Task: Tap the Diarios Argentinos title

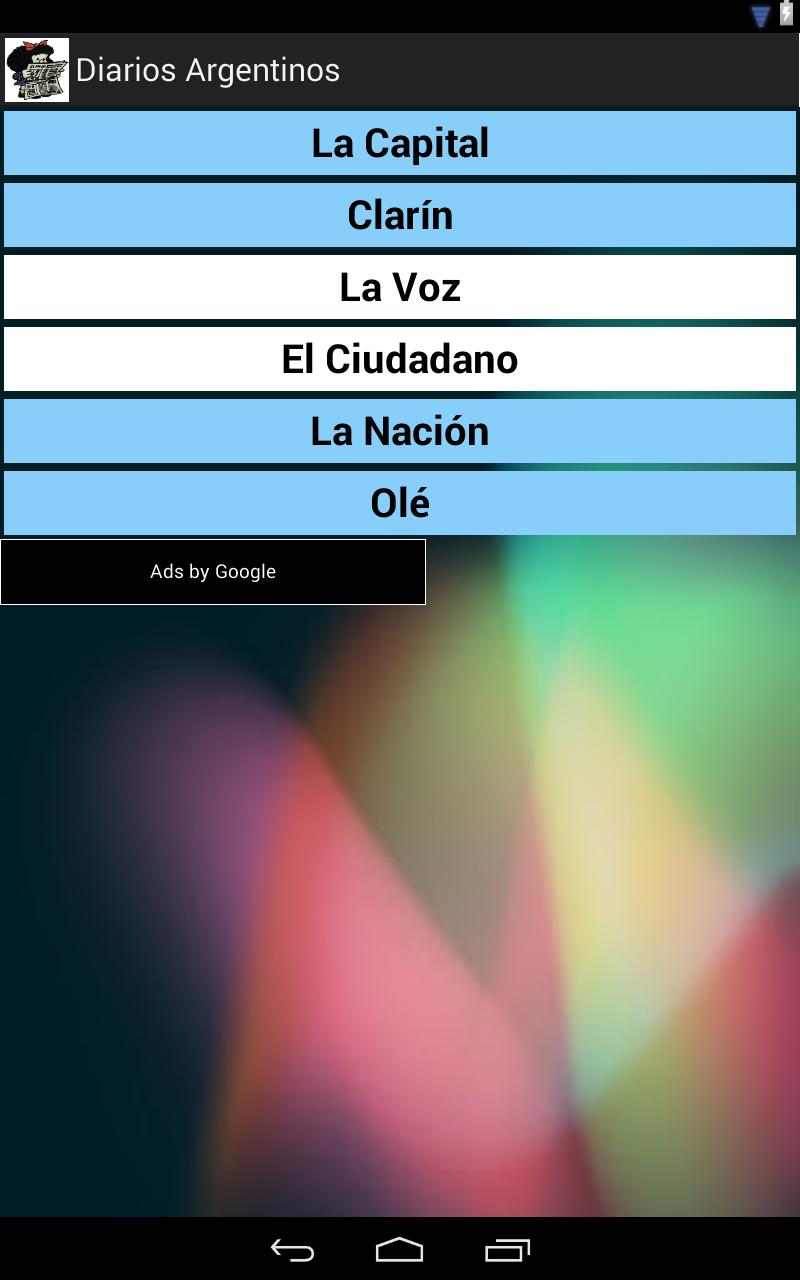Action: pos(210,70)
